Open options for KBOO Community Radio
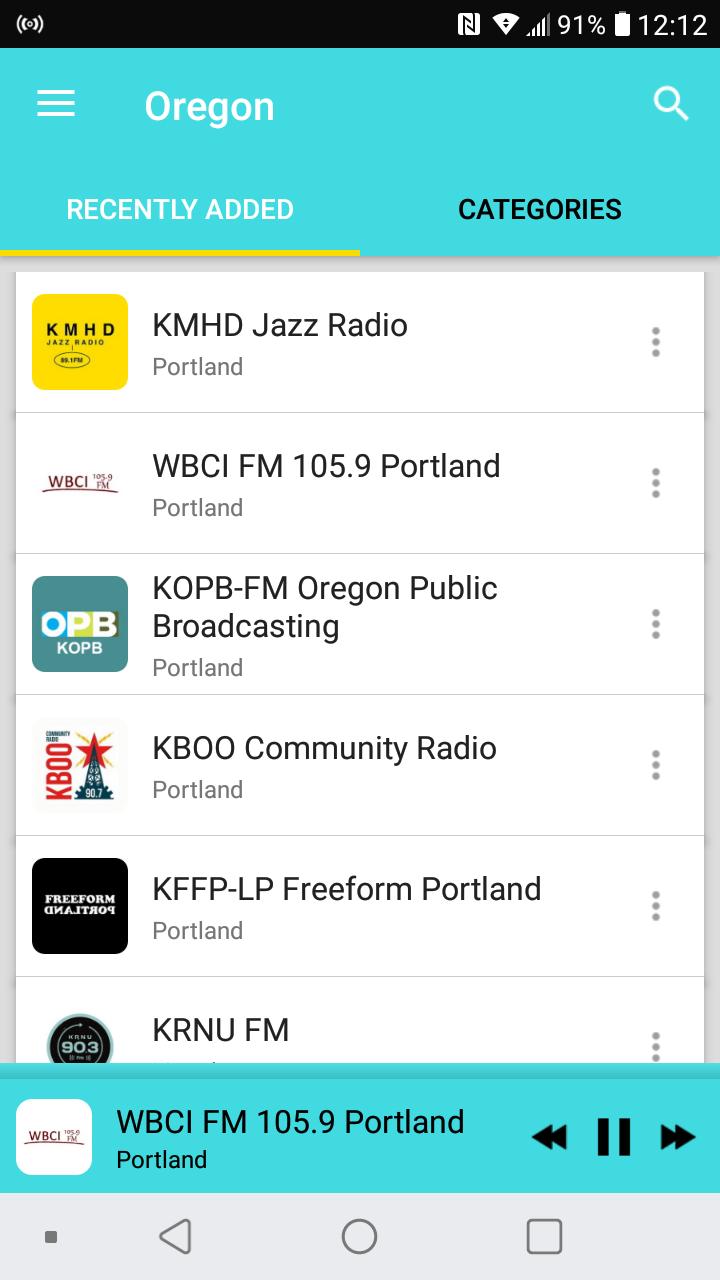The image size is (720, 1280). (656, 765)
